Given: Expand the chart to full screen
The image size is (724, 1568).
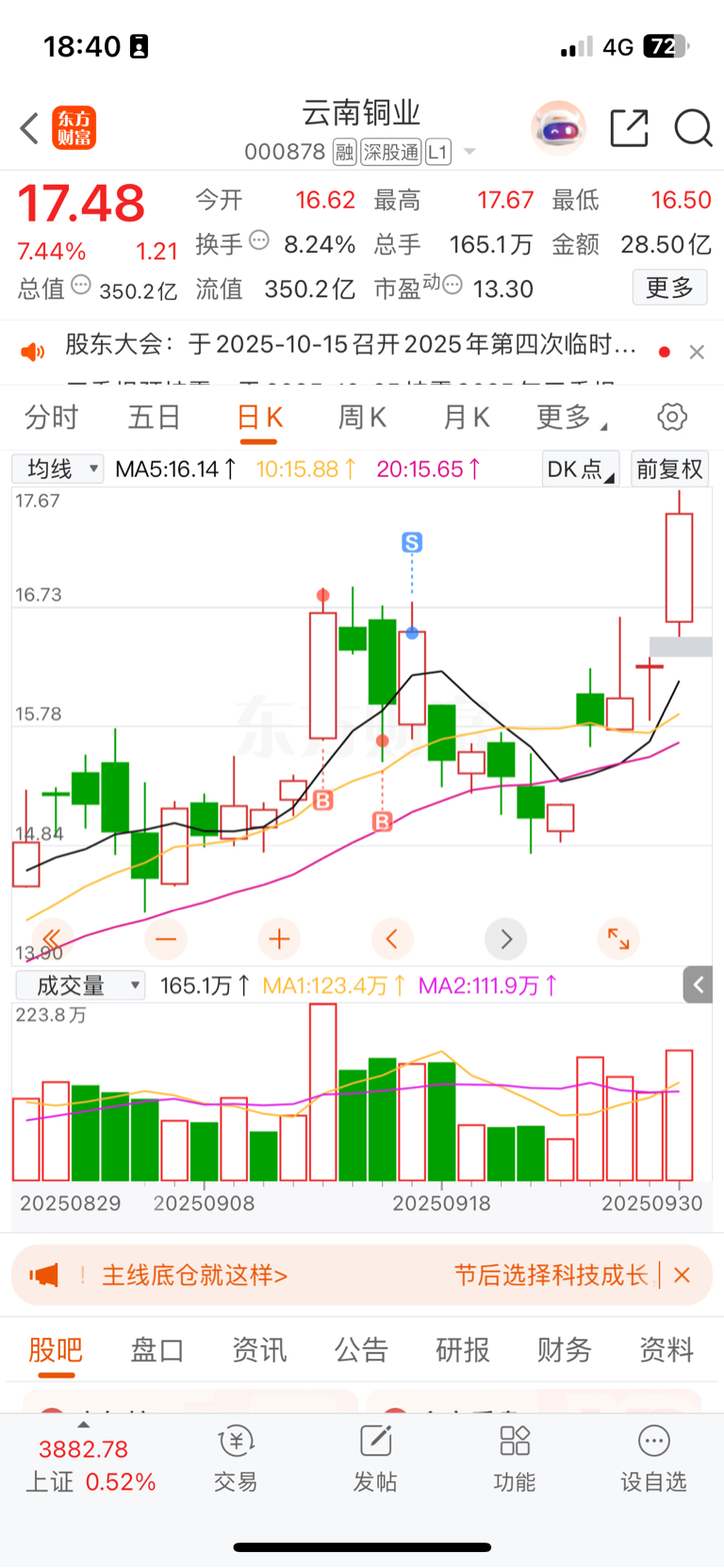Looking at the screenshot, I should pyautogui.click(x=618, y=939).
